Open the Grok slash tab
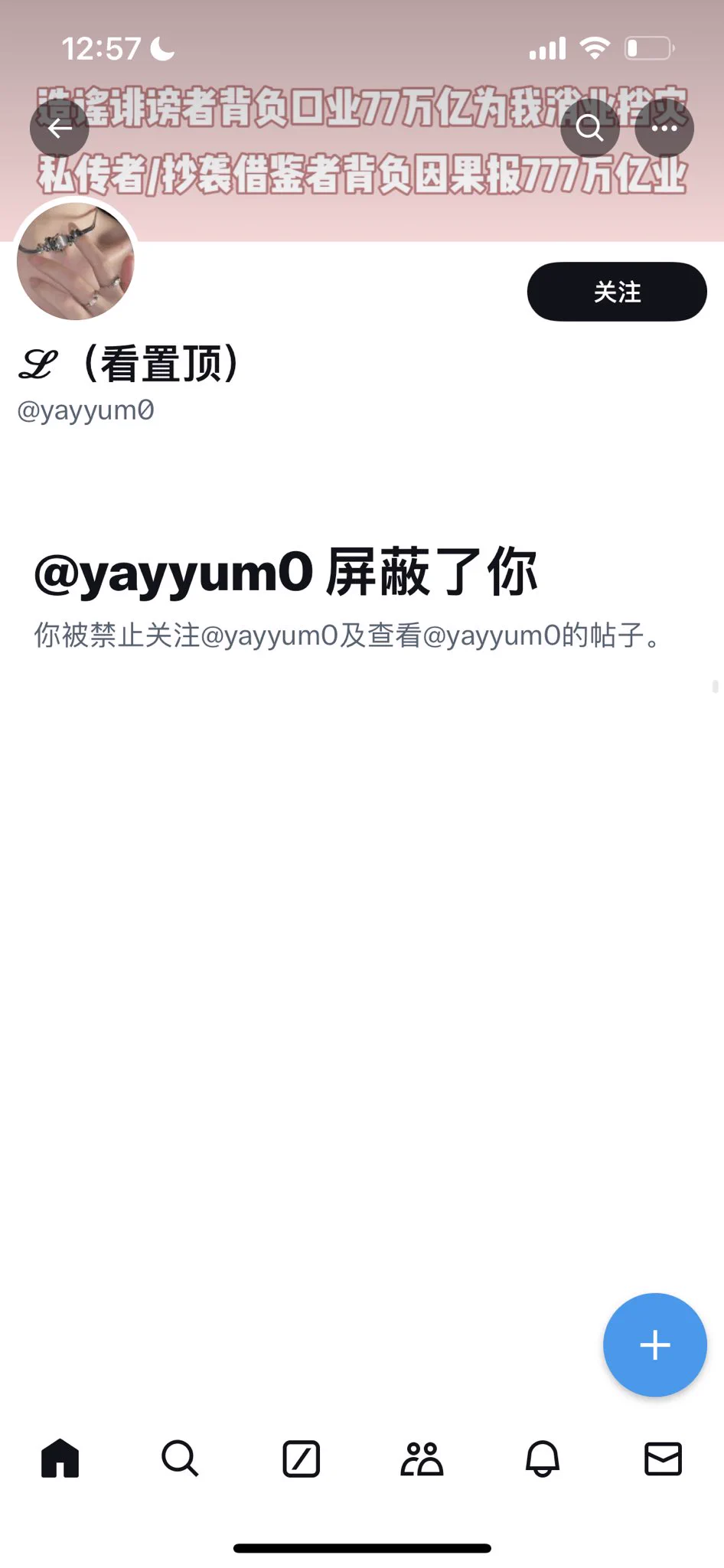The image size is (724, 1568). tap(301, 1458)
